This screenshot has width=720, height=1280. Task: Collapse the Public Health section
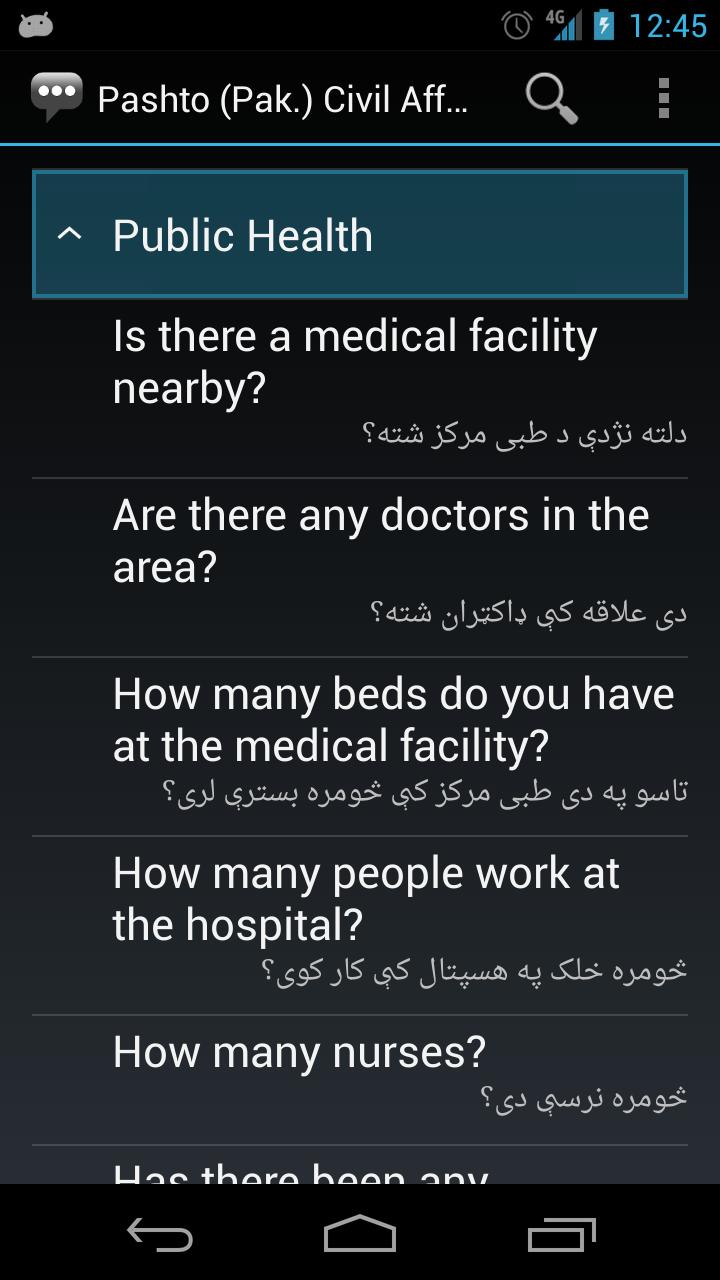pyautogui.click(x=360, y=235)
